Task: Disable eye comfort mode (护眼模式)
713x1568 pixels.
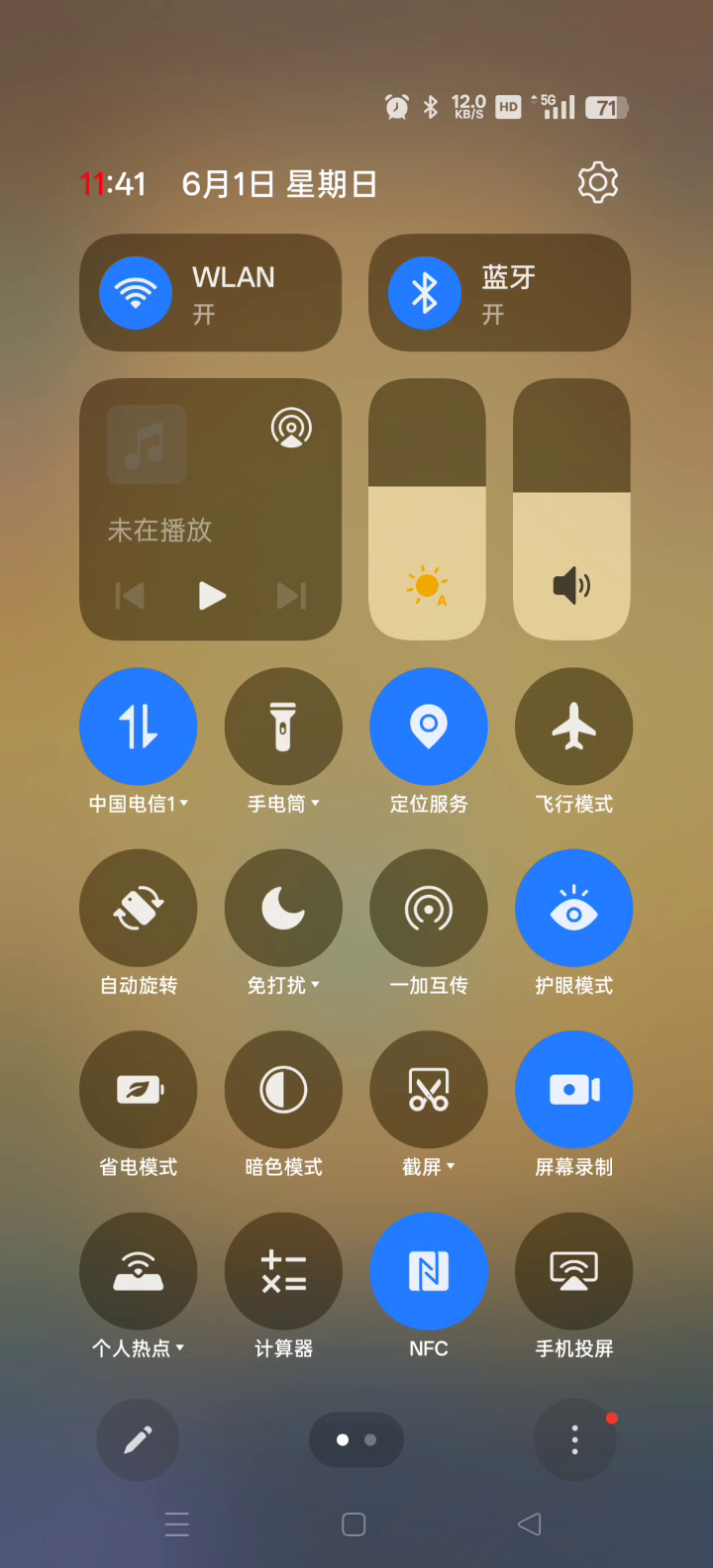Action: coord(574,908)
